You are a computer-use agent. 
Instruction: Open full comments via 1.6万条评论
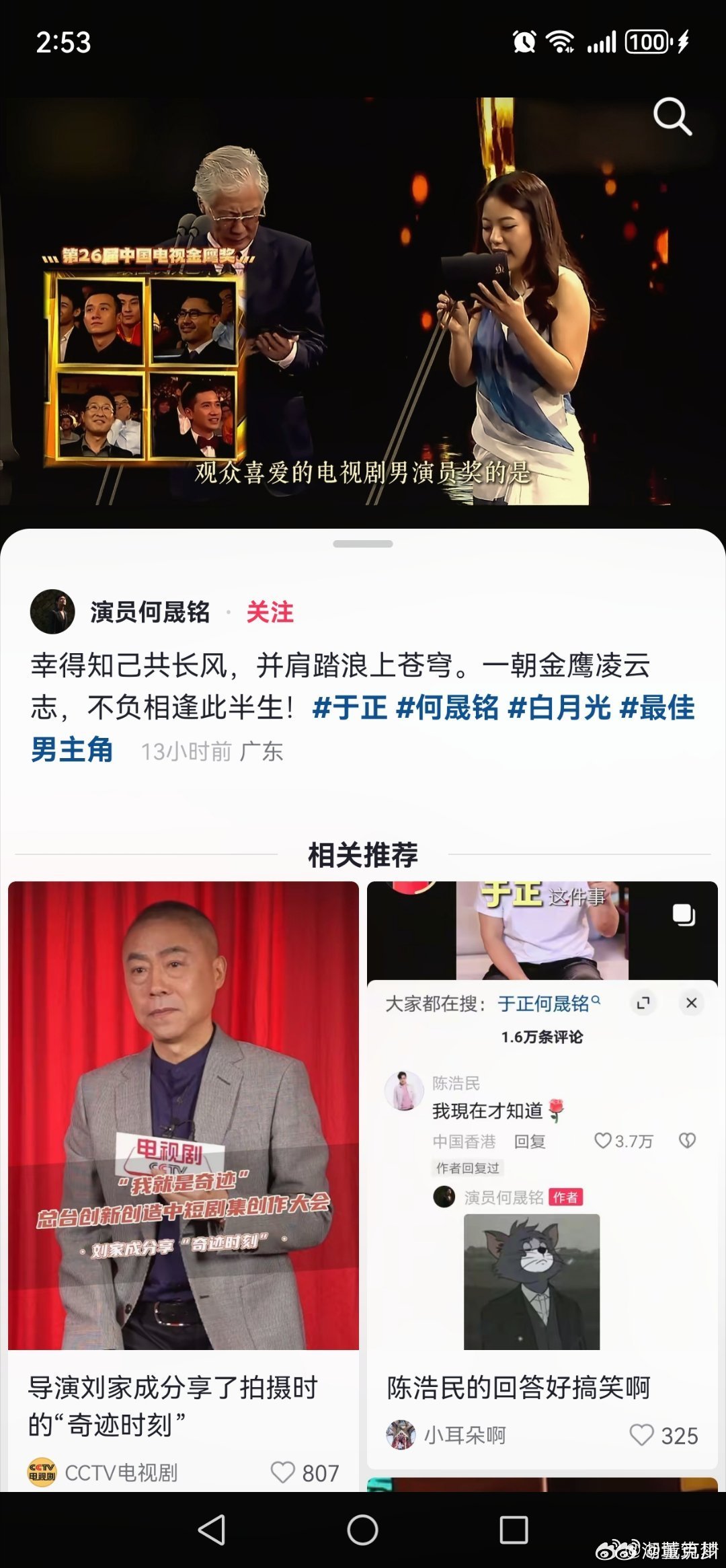(x=542, y=1038)
